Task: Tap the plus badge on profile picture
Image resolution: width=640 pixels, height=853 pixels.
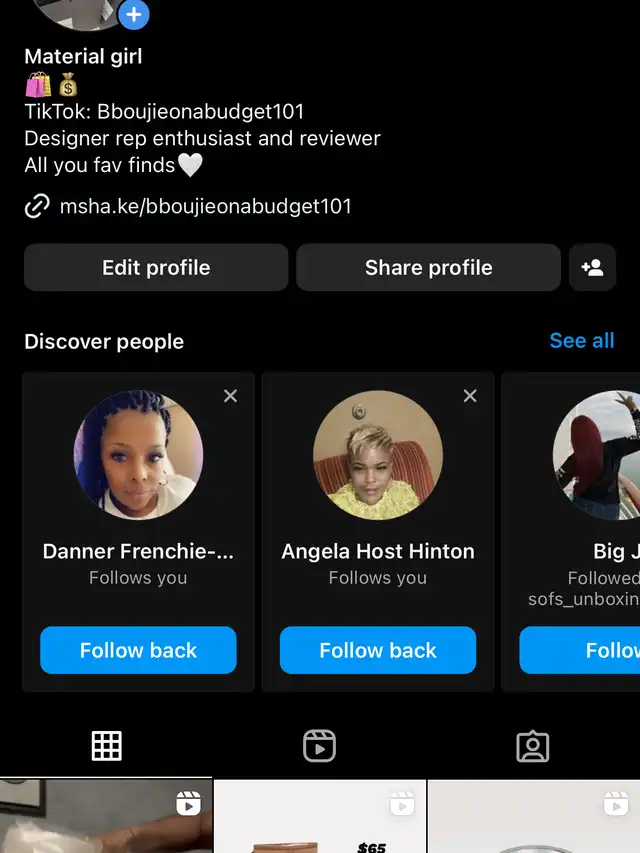Action: pyautogui.click(x=134, y=15)
